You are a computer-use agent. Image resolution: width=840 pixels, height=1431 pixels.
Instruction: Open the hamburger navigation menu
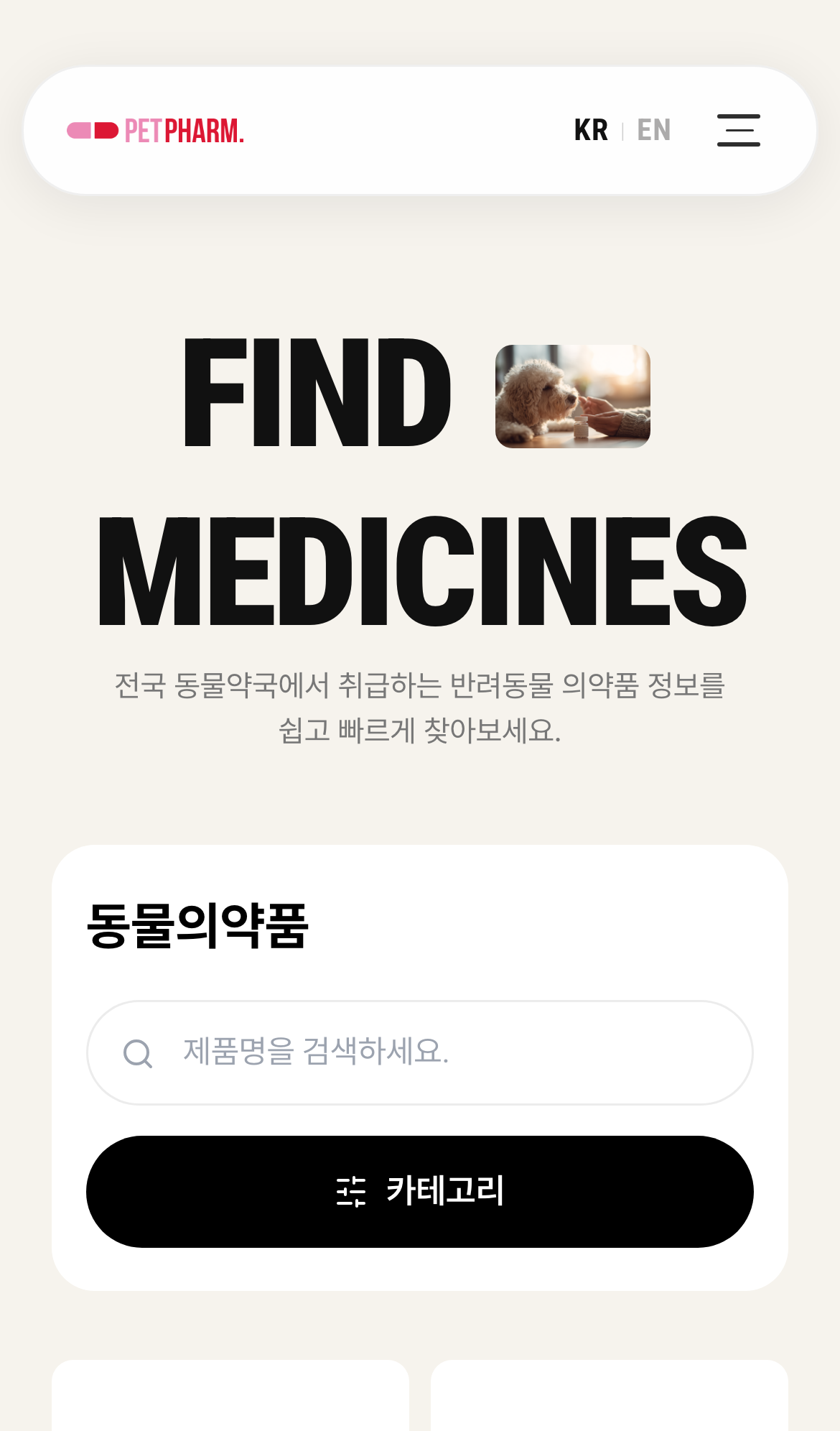pos(738,131)
